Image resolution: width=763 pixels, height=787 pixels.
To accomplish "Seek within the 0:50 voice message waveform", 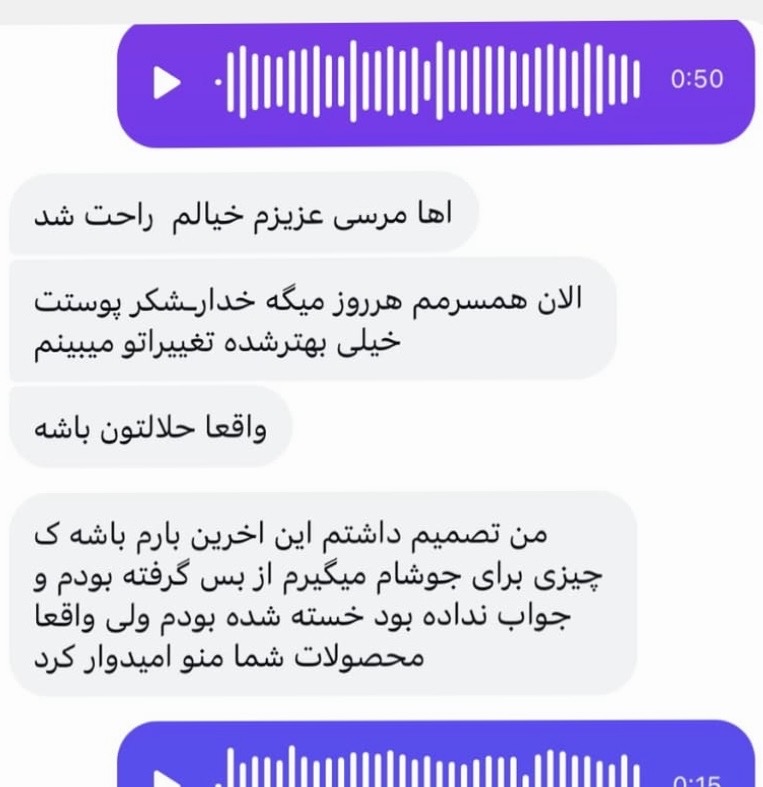I will [x=430, y=82].
